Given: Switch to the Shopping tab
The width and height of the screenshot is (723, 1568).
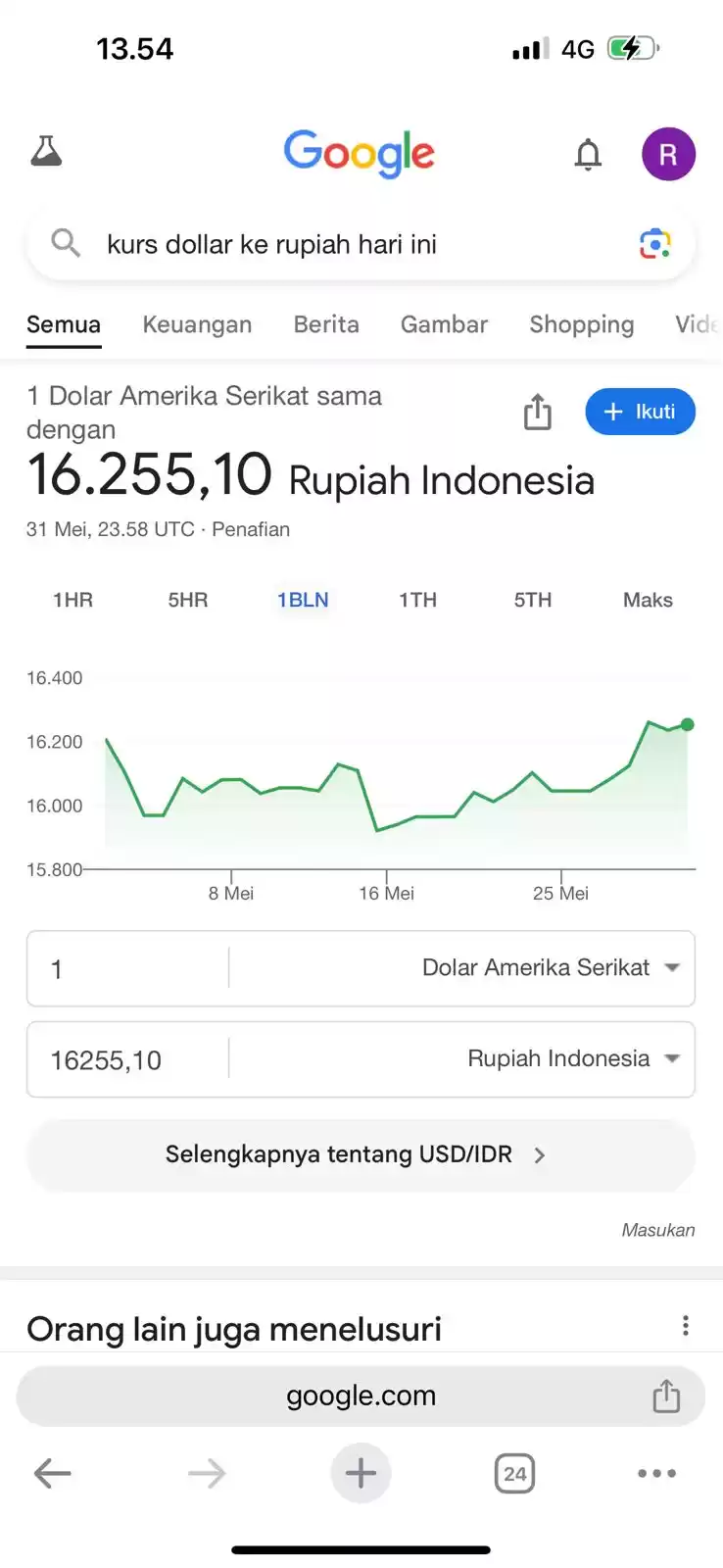Looking at the screenshot, I should (x=581, y=324).
